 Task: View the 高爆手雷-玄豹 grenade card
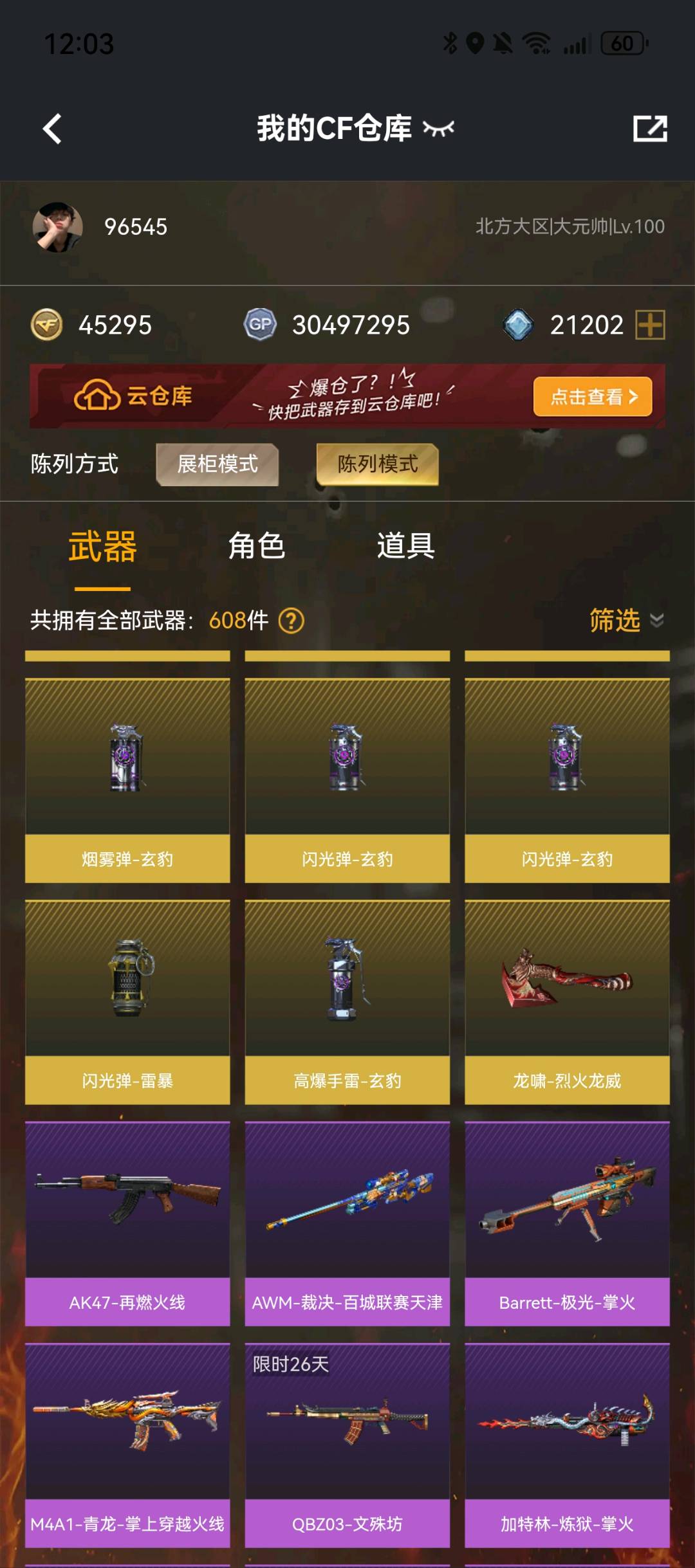point(347,1002)
